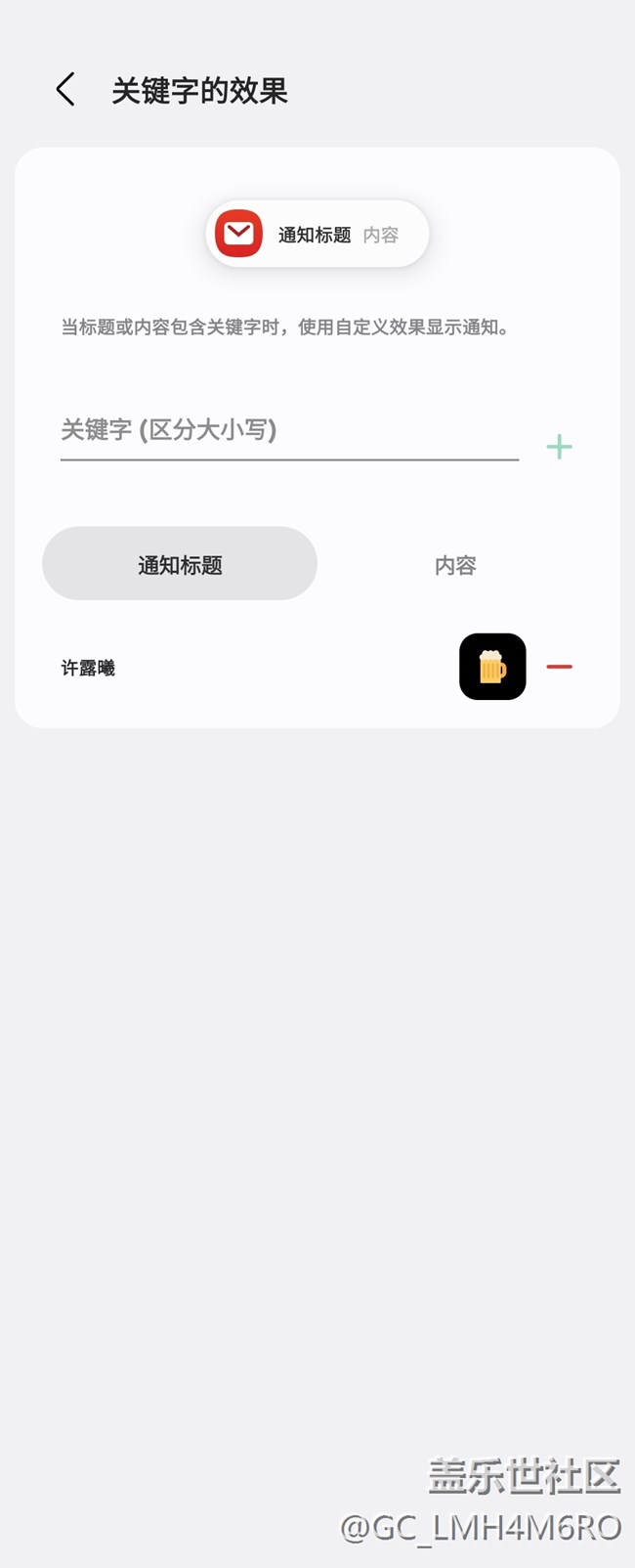The image size is (635, 1568).
Task: Go back from 关键字的效果 screen
Action: [65, 90]
